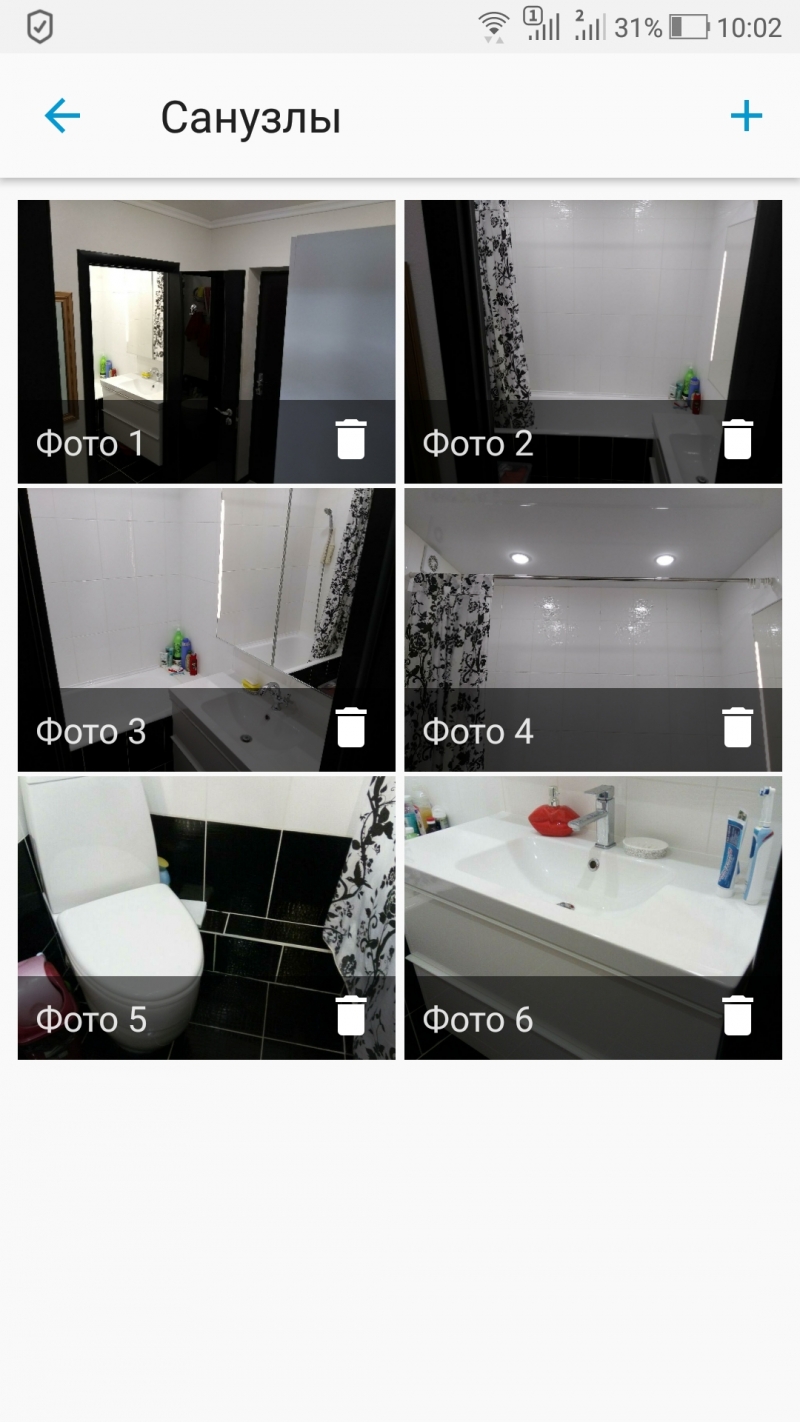View the Фото 4 picture

[x=592, y=598]
